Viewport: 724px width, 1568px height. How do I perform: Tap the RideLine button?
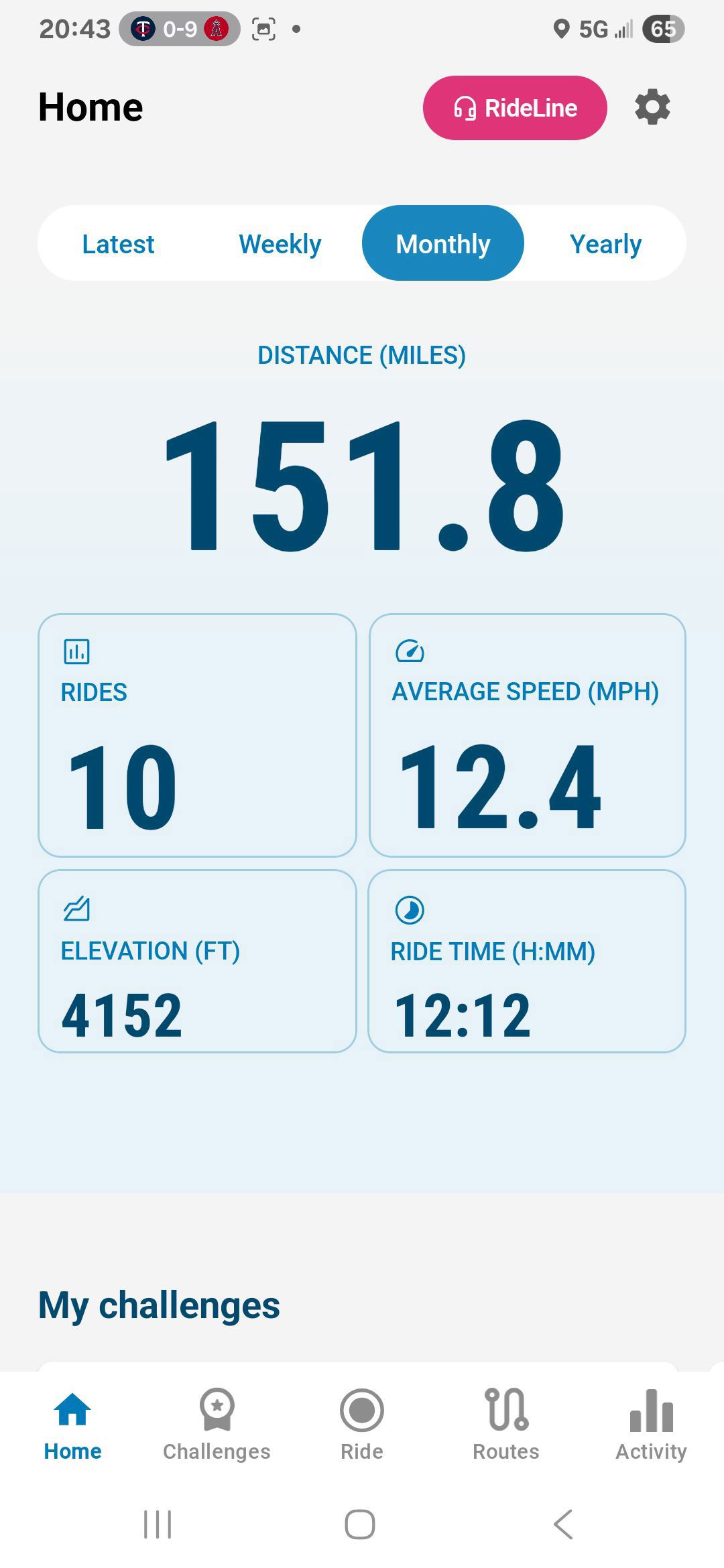pyautogui.click(x=515, y=108)
